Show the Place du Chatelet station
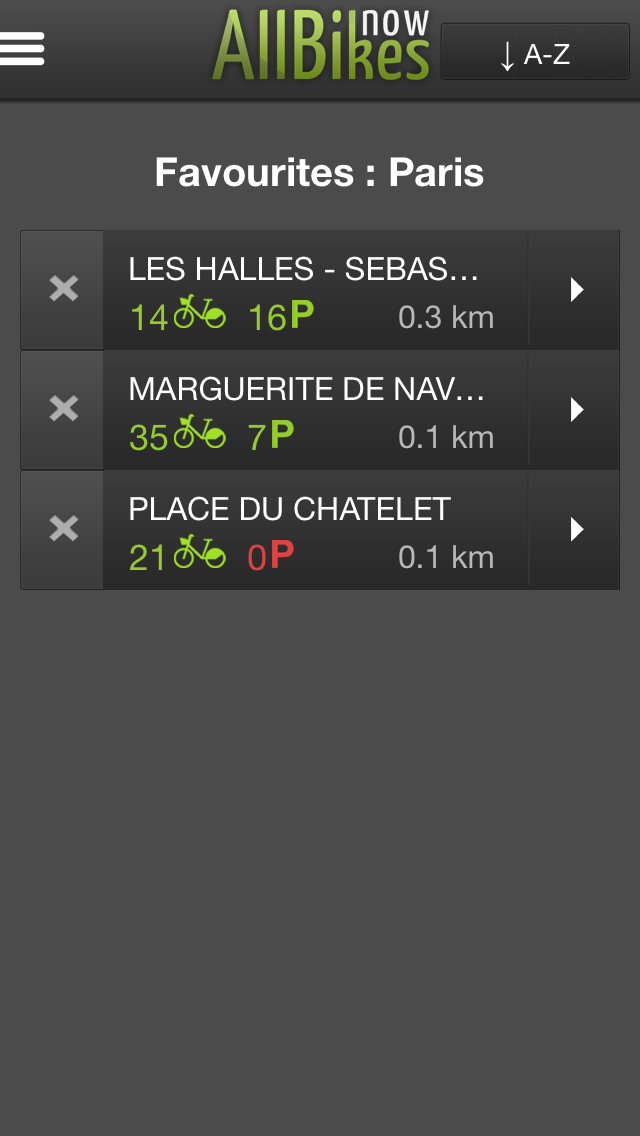640x1136 pixels. (x=575, y=529)
